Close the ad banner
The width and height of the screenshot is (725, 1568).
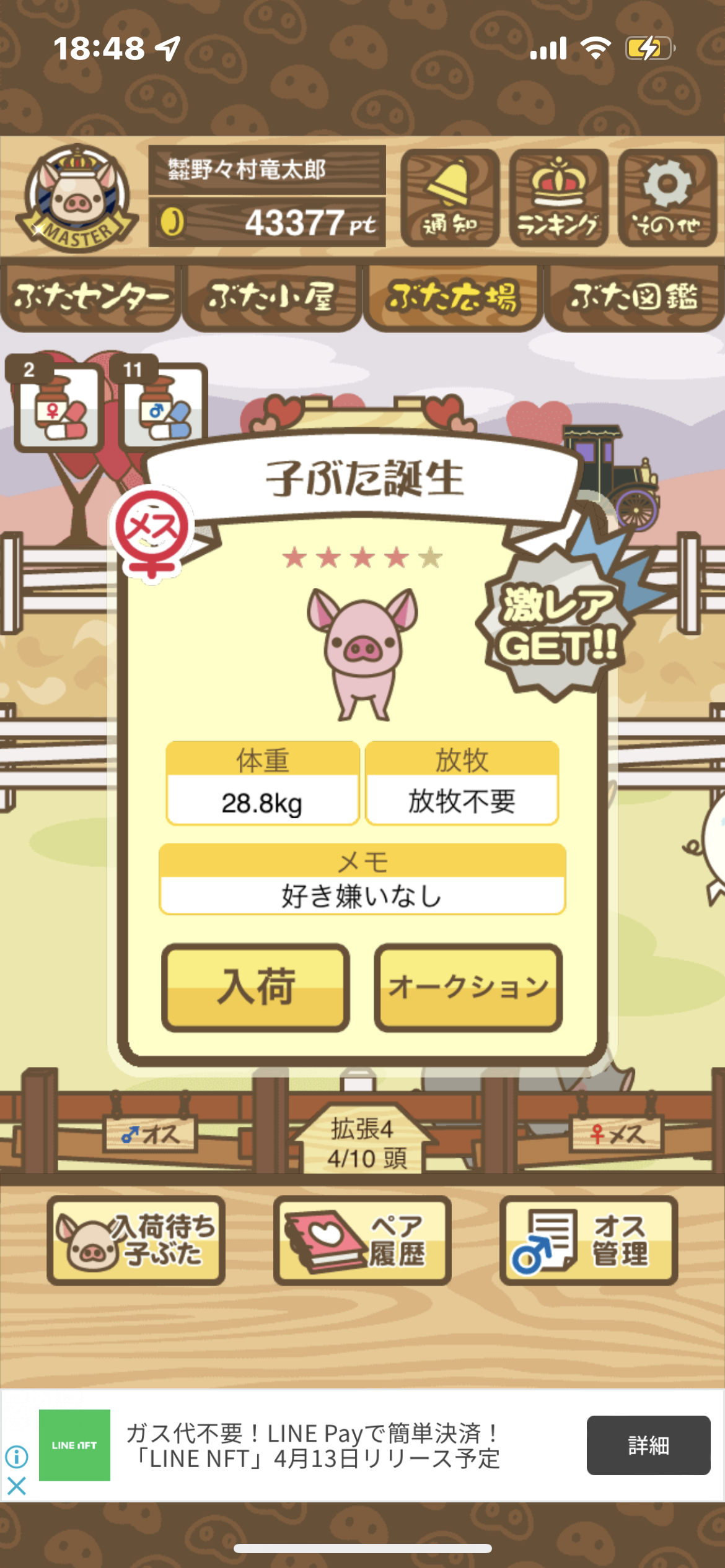[x=17, y=1486]
